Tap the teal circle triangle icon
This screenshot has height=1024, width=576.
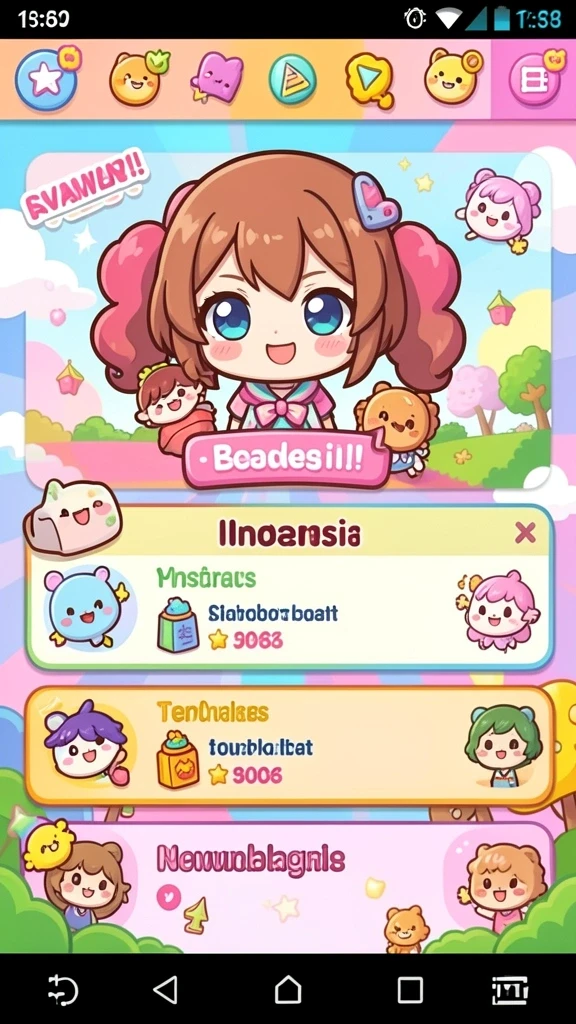tap(293, 80)
